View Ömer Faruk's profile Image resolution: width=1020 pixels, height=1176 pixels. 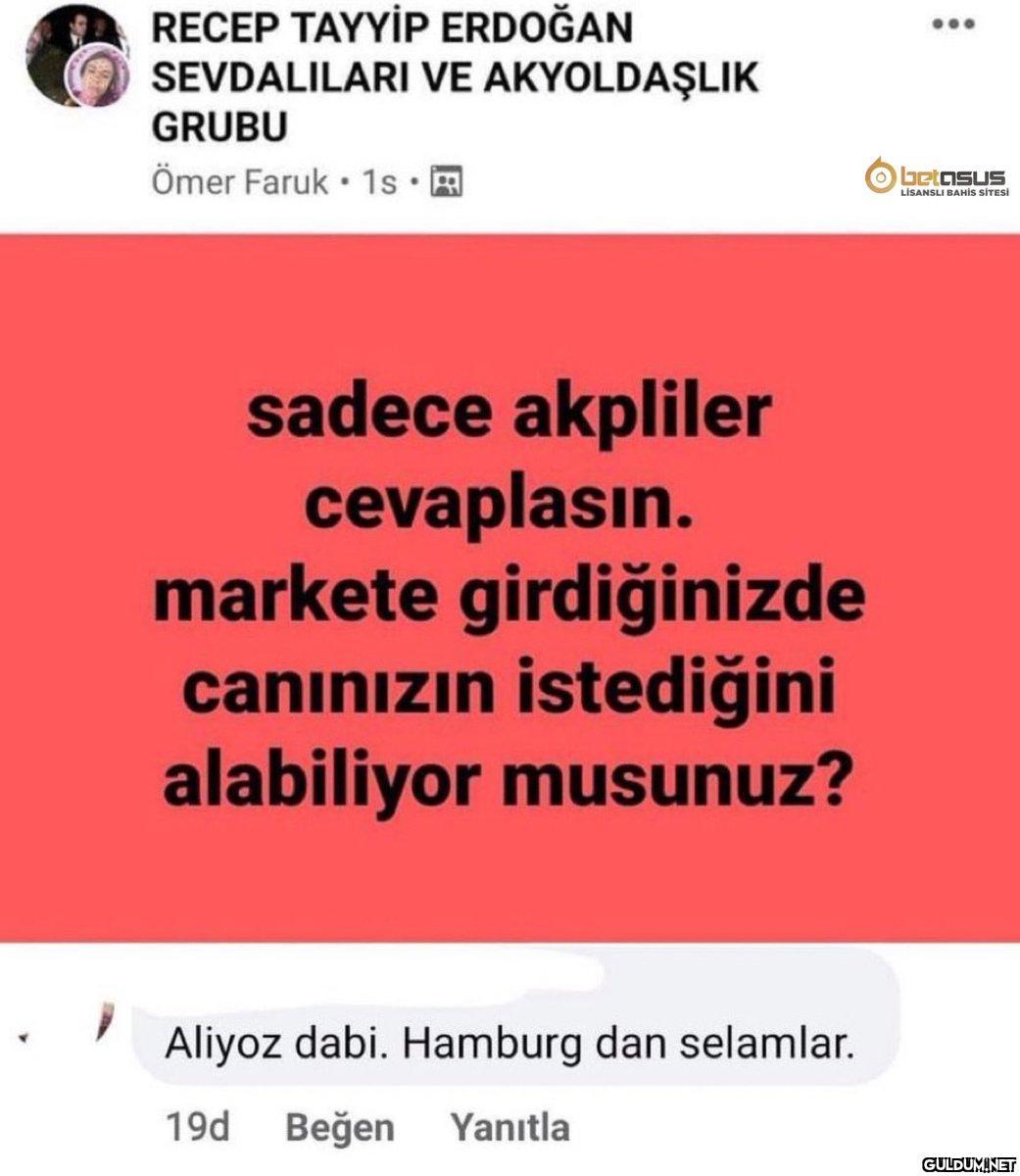(x=240, y=182)
